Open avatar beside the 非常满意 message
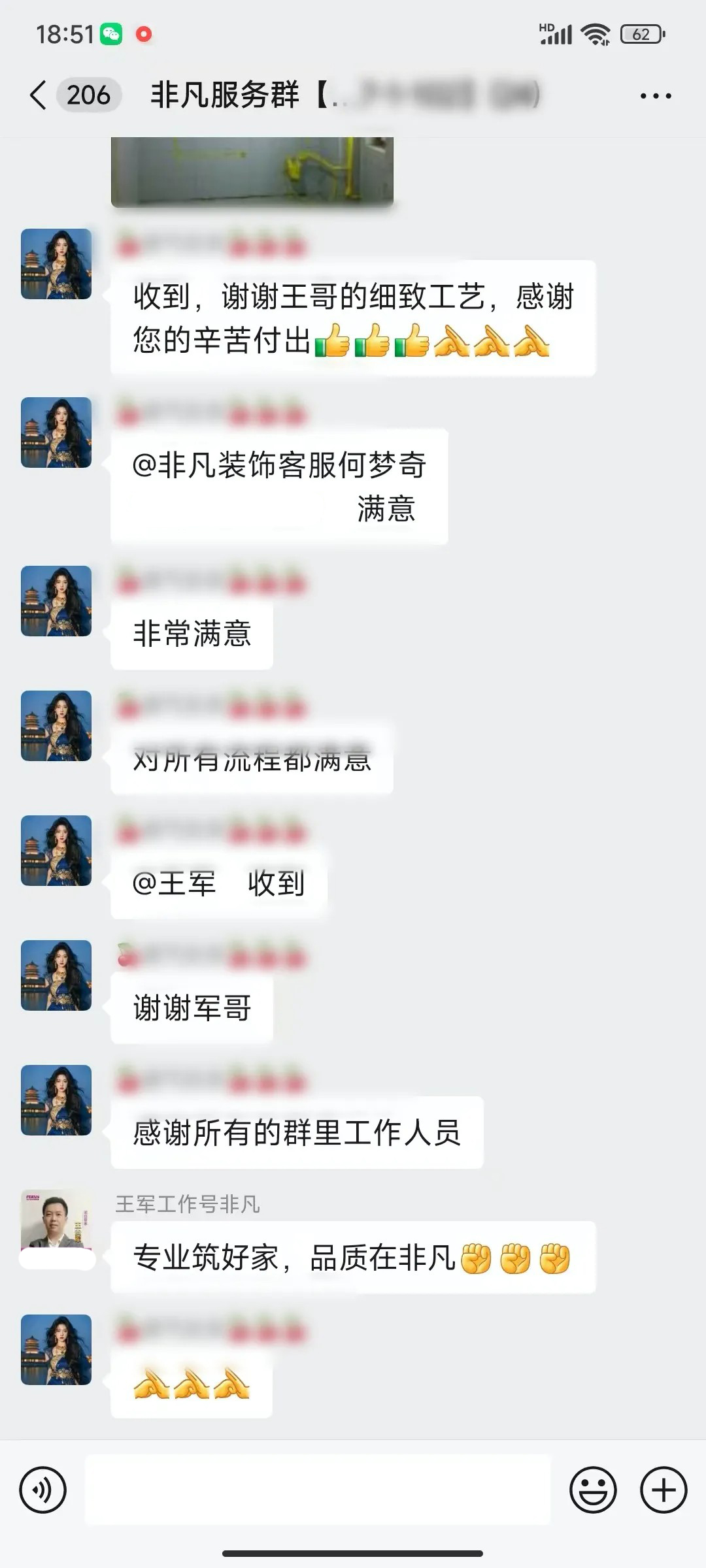 click(x=56, y=601)
